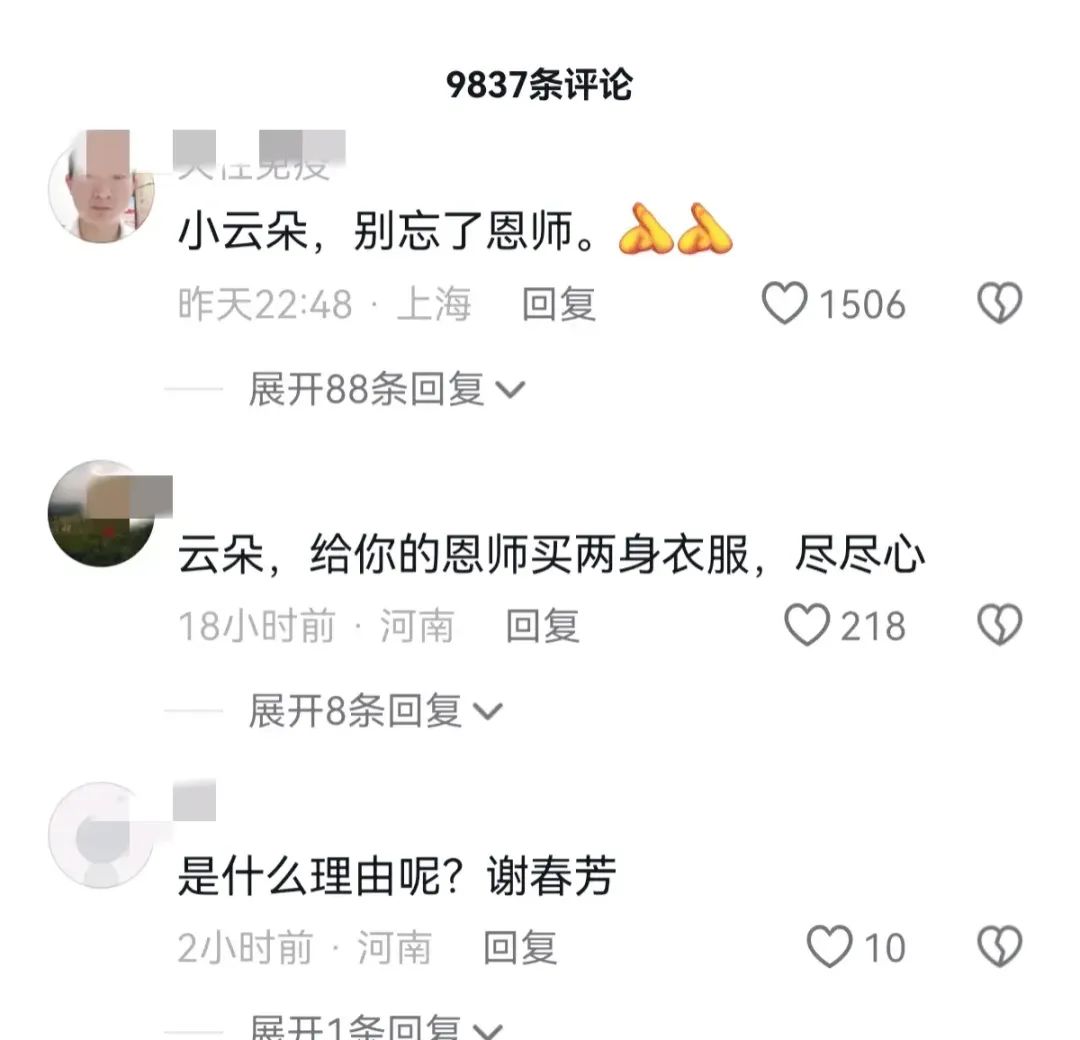Expand 展开8条回复
This screenshot has height=1040, width=1080.
(375, 712)
